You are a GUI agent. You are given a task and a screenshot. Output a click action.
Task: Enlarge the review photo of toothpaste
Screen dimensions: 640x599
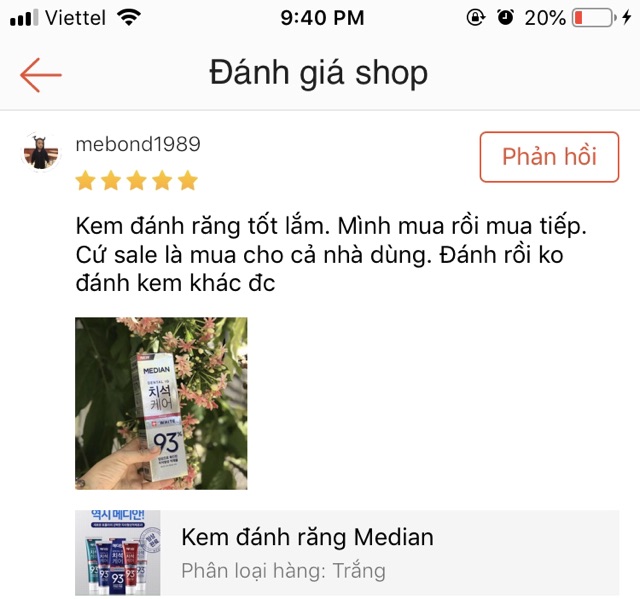click(x=161, y=403)
